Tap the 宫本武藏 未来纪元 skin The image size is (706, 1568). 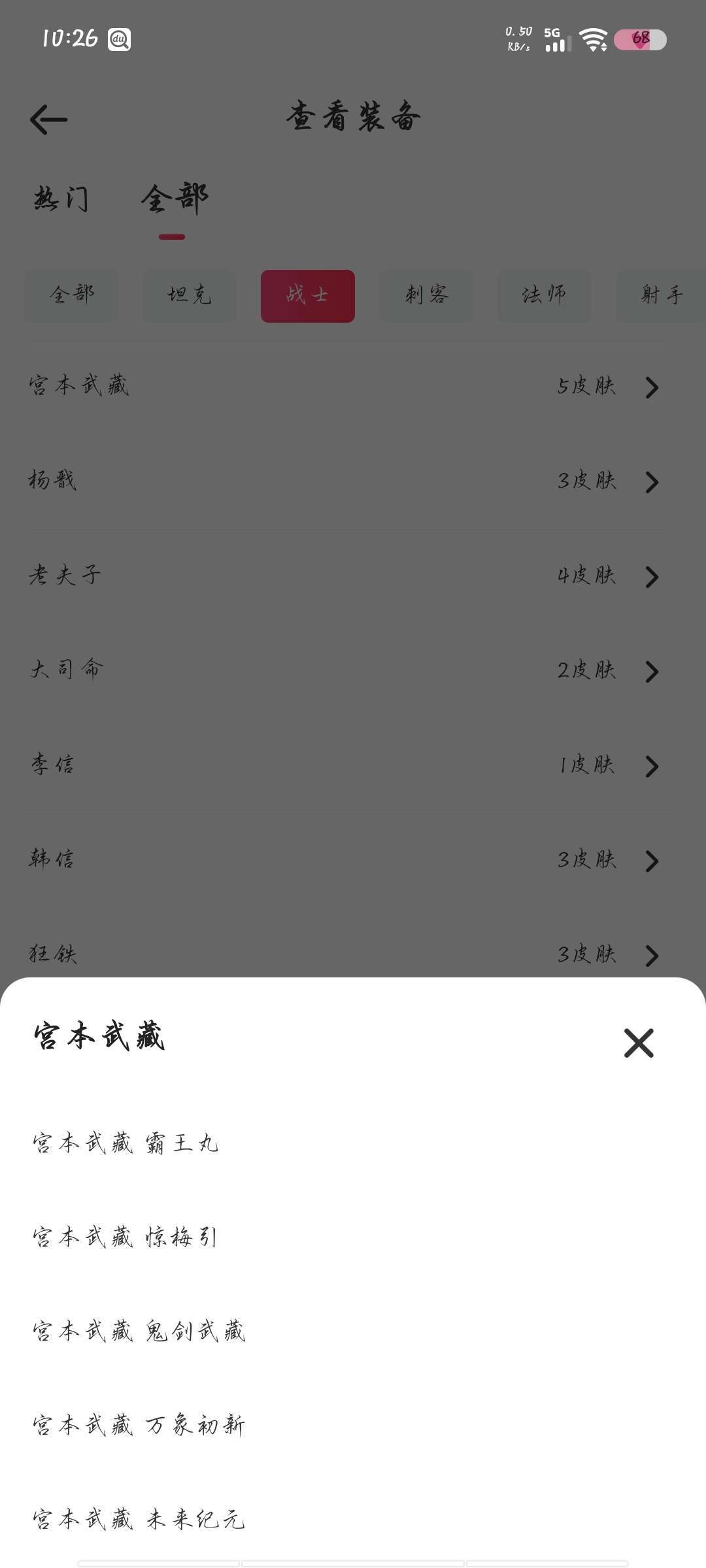(353, 1520)
